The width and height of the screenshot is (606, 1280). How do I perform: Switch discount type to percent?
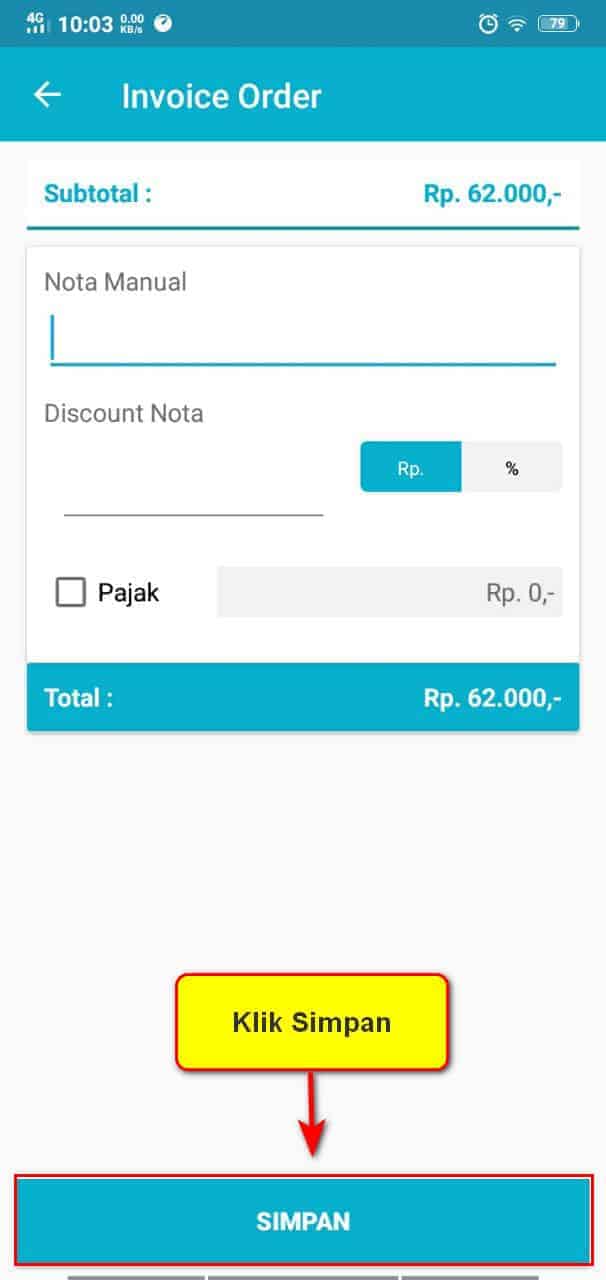pos(512,467)
